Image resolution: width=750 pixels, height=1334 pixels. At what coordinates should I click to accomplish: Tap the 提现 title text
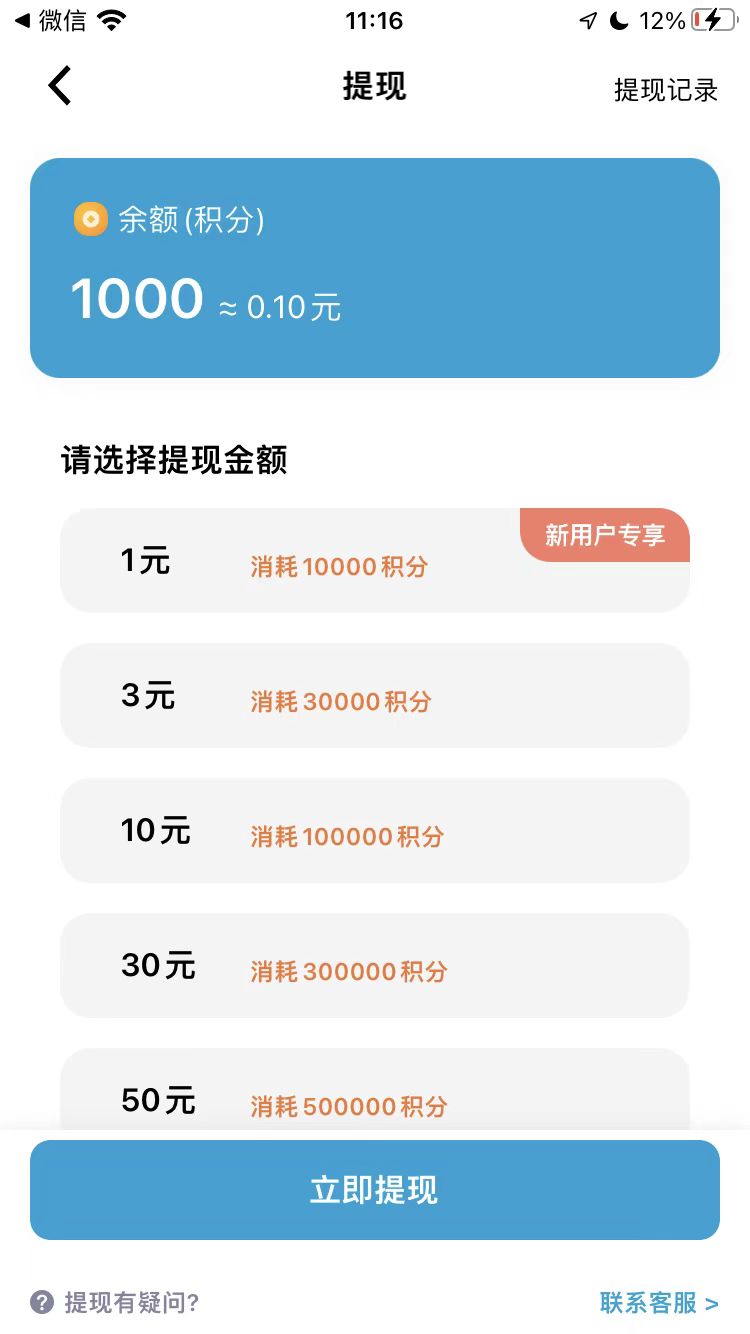375,87
